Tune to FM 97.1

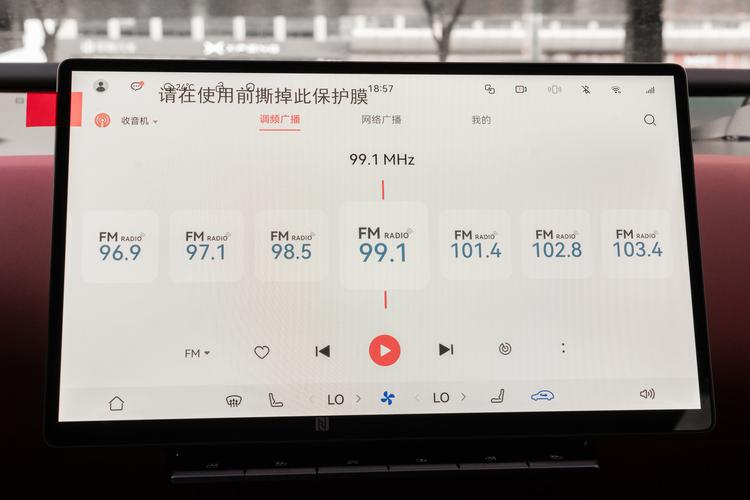[x=206, y=245]
